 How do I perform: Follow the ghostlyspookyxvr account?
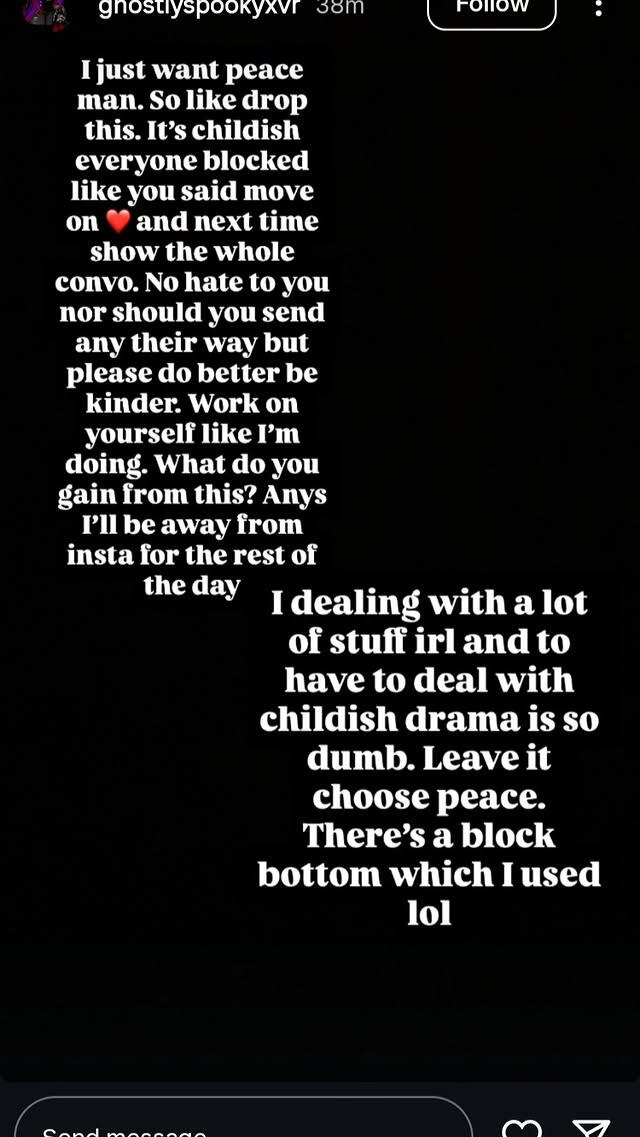point(491,9)
